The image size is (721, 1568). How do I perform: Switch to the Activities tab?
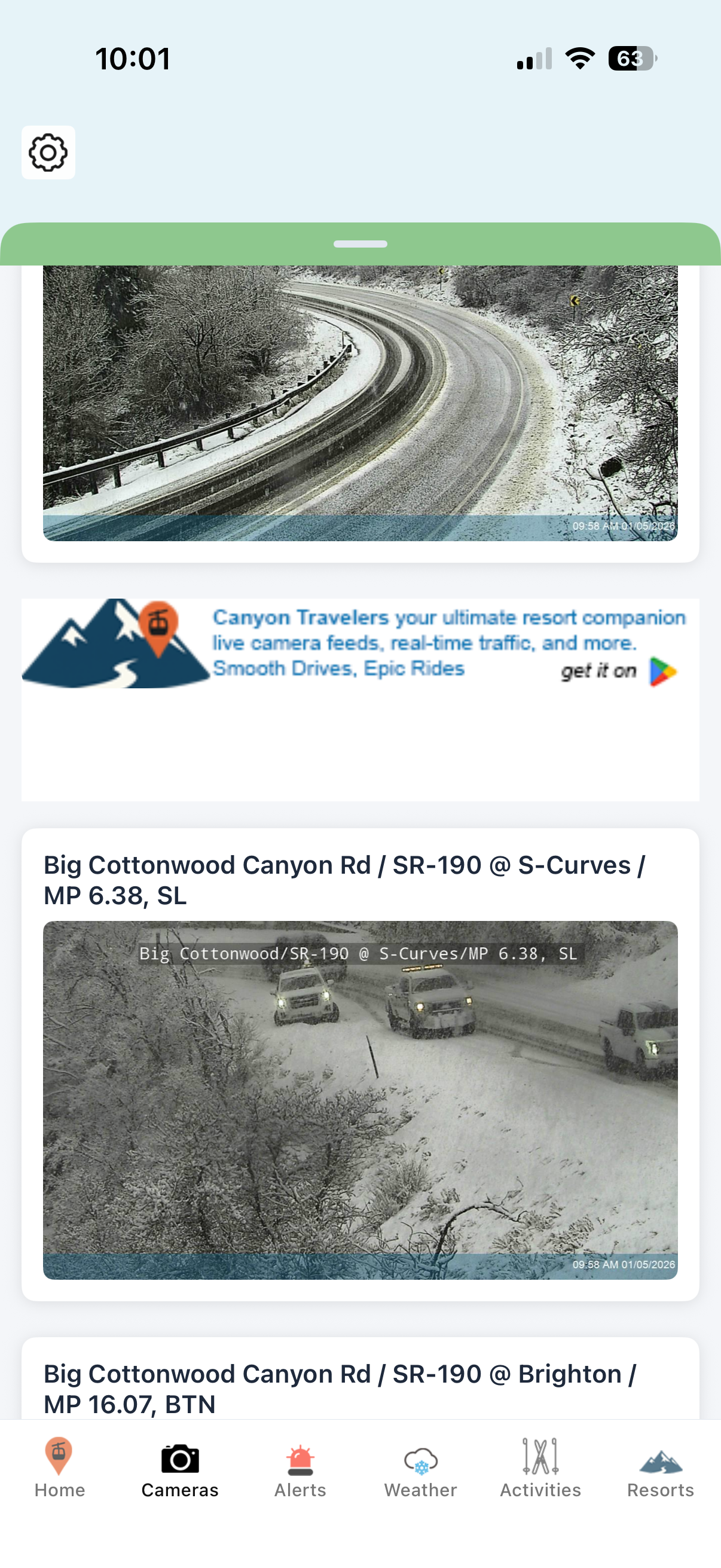[540, 1467]
